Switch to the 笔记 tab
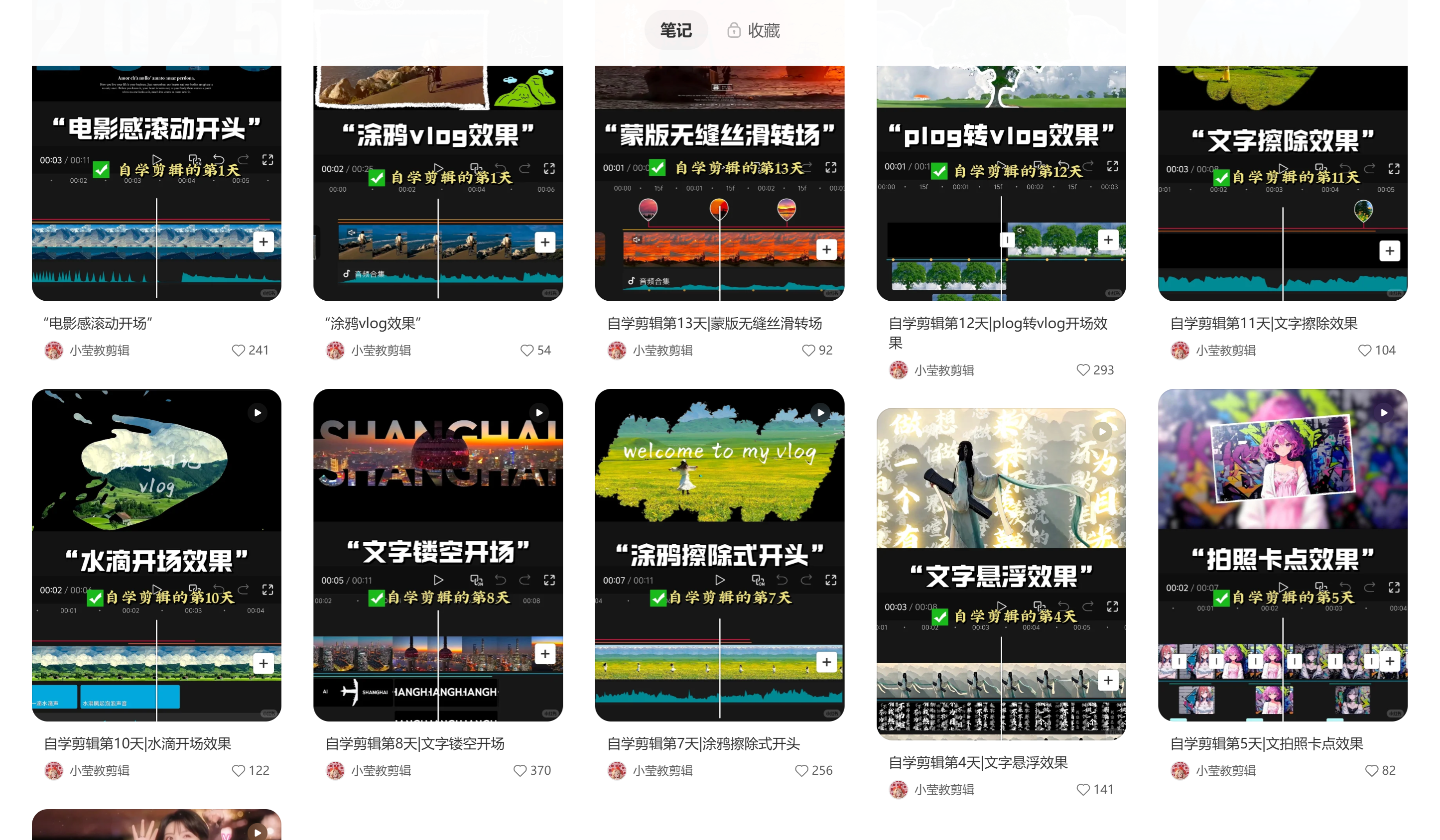 click(x=675, y=30)
